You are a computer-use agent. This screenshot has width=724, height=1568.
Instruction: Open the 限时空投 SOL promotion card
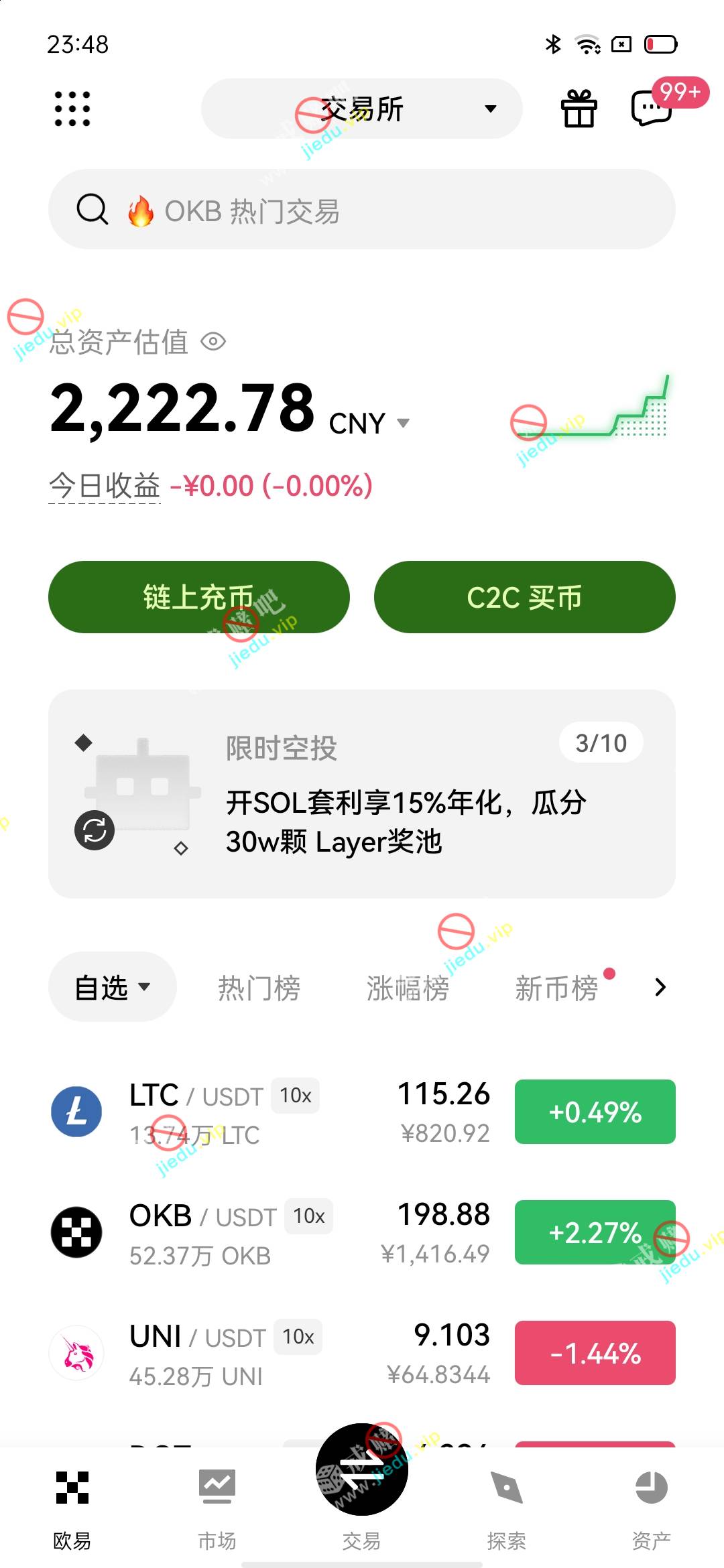362,794
